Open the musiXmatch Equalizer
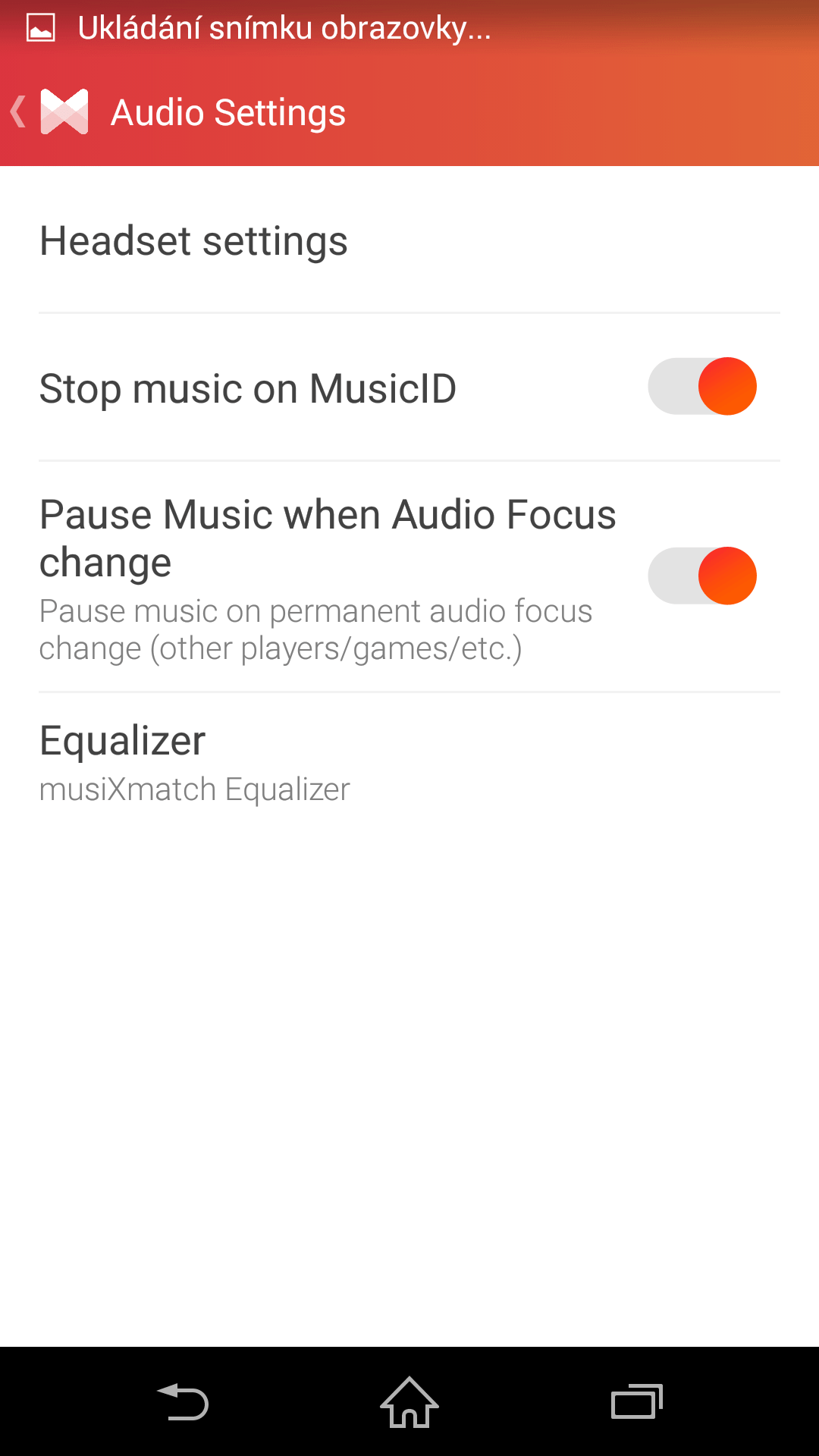The height and width of the screenshot is (1456, 819). click(409, 764)
